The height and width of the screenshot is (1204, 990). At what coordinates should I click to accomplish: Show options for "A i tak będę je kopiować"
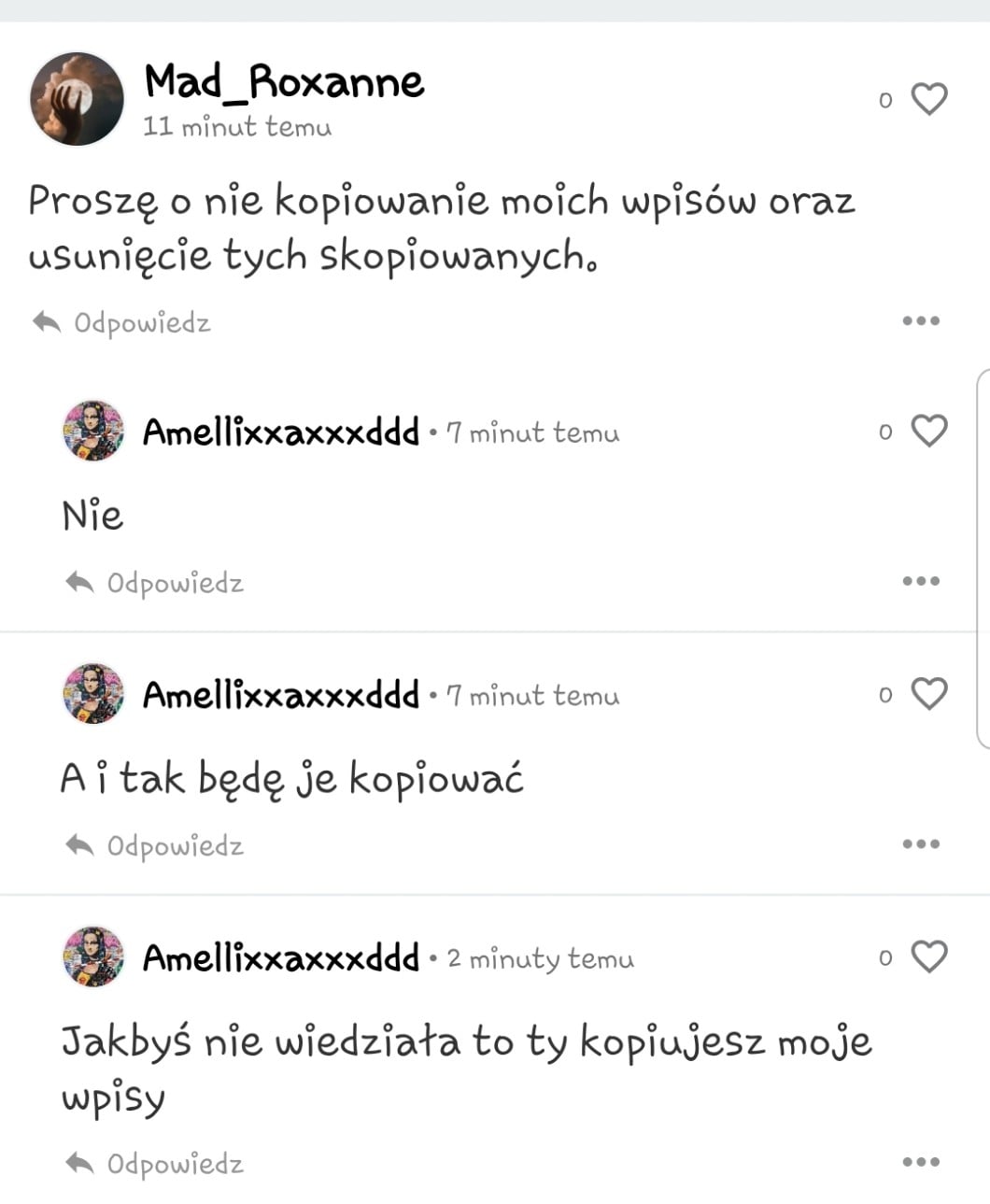[x=921, y=844]
